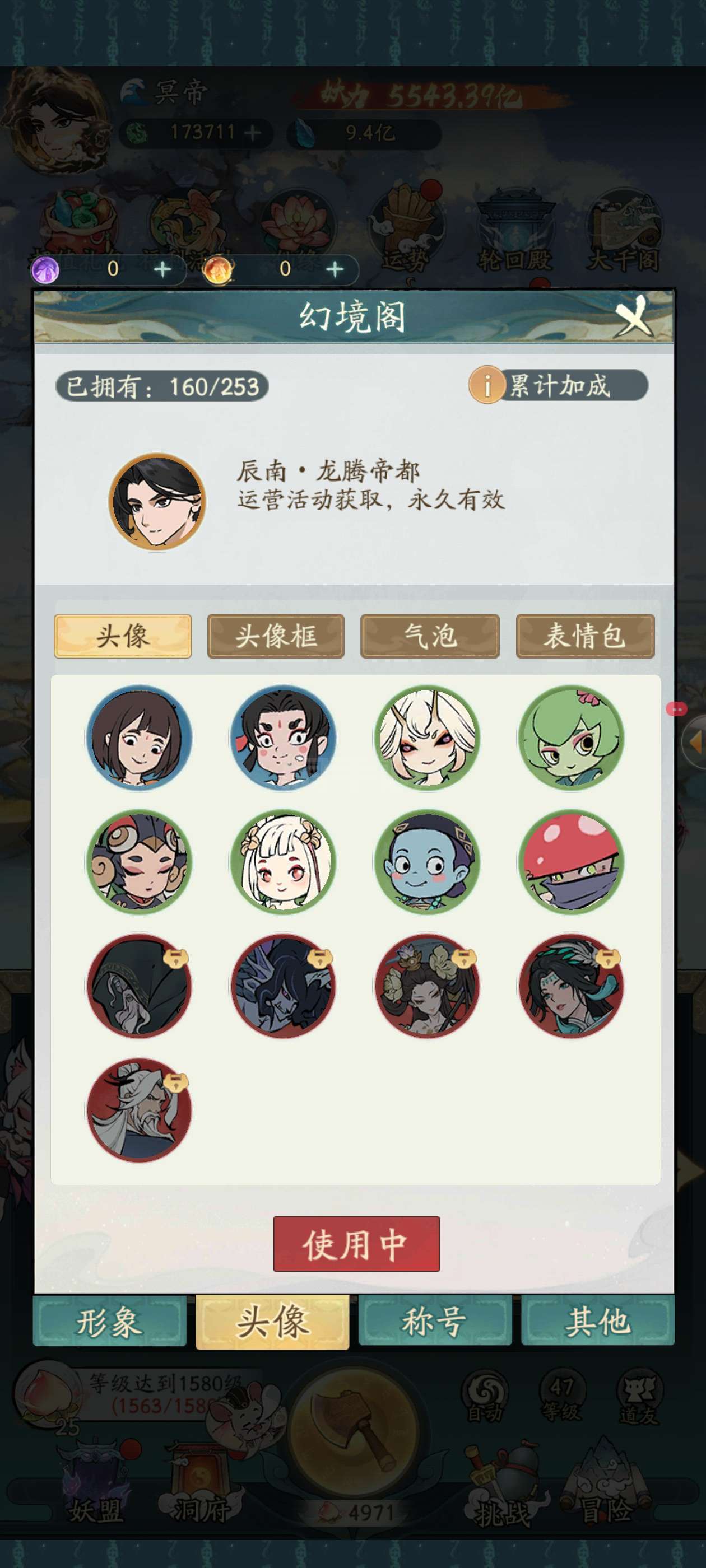
Task: Switch to the 气泡 tab
Action: 430,636
